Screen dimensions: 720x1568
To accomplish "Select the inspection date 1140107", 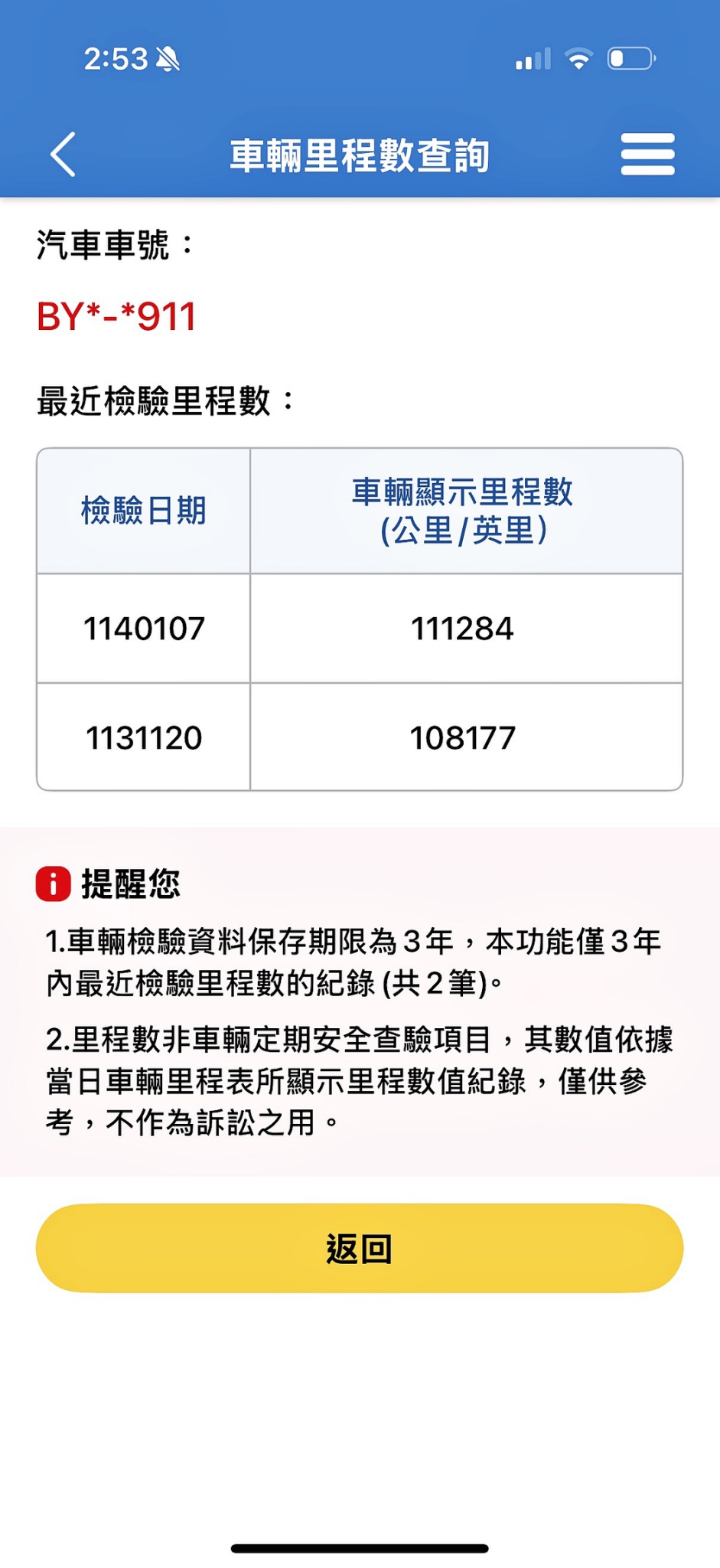I will [x=145, y=629].
